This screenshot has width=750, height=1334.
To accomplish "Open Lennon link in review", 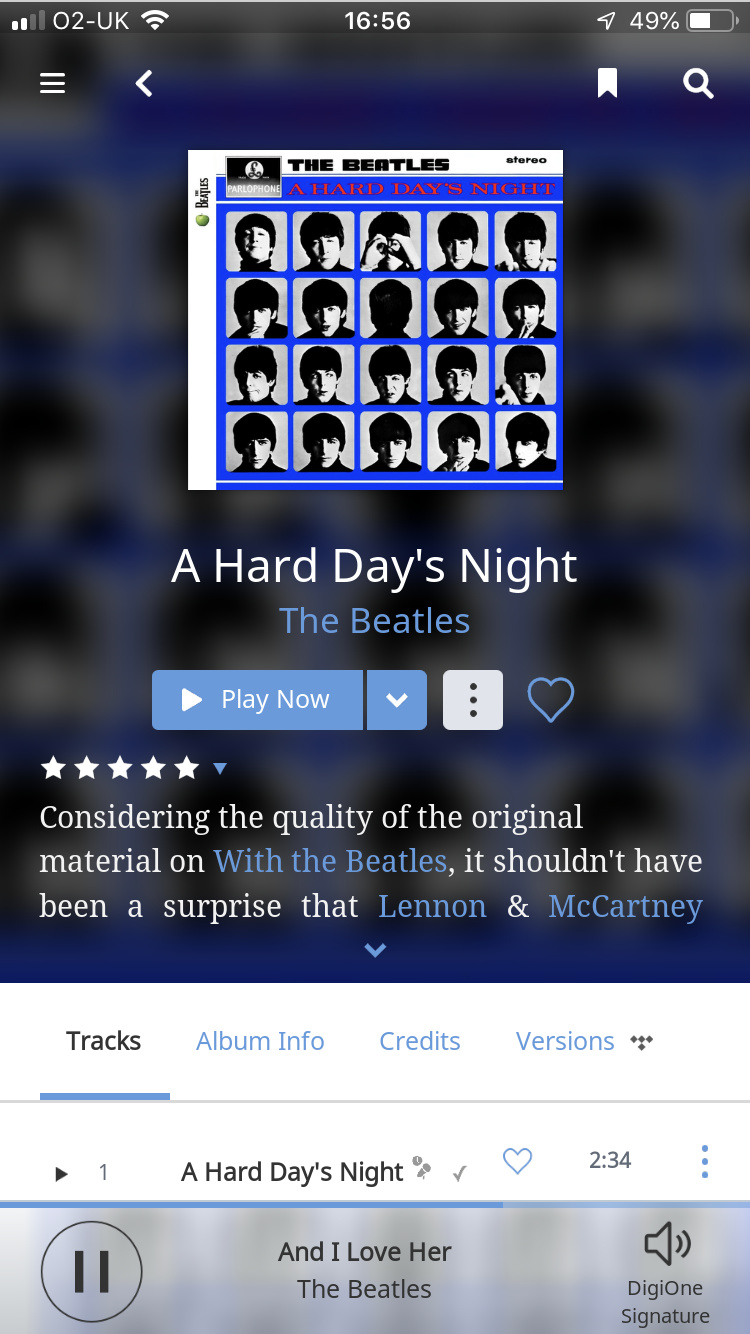I will click(432, 906).
